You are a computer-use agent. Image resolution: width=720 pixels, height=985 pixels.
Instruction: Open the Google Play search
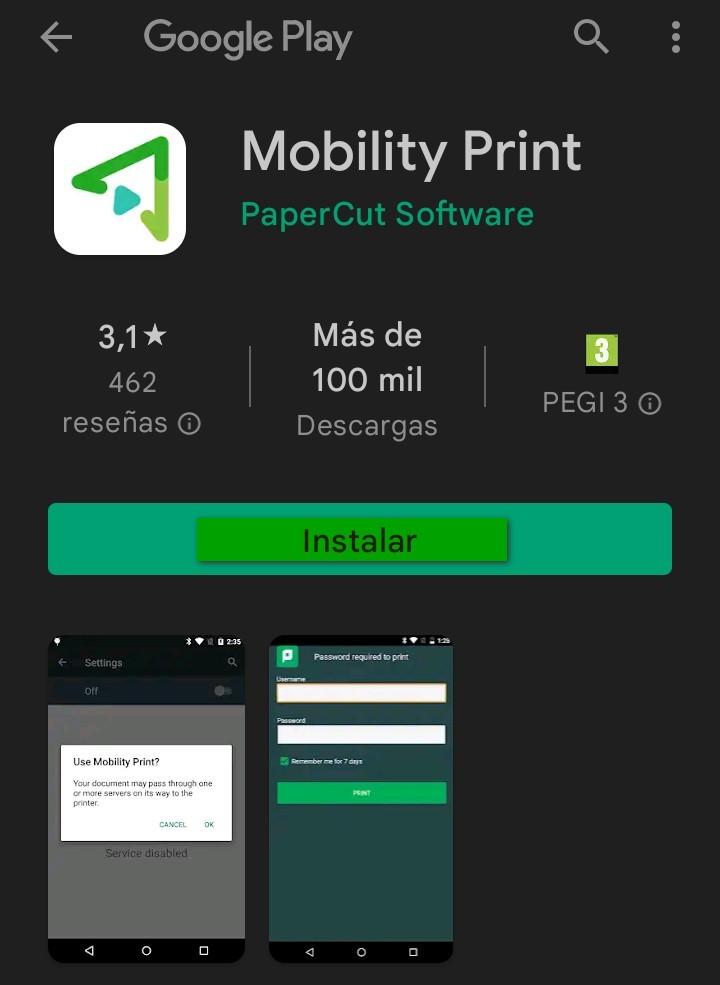(x=591, y=38)
